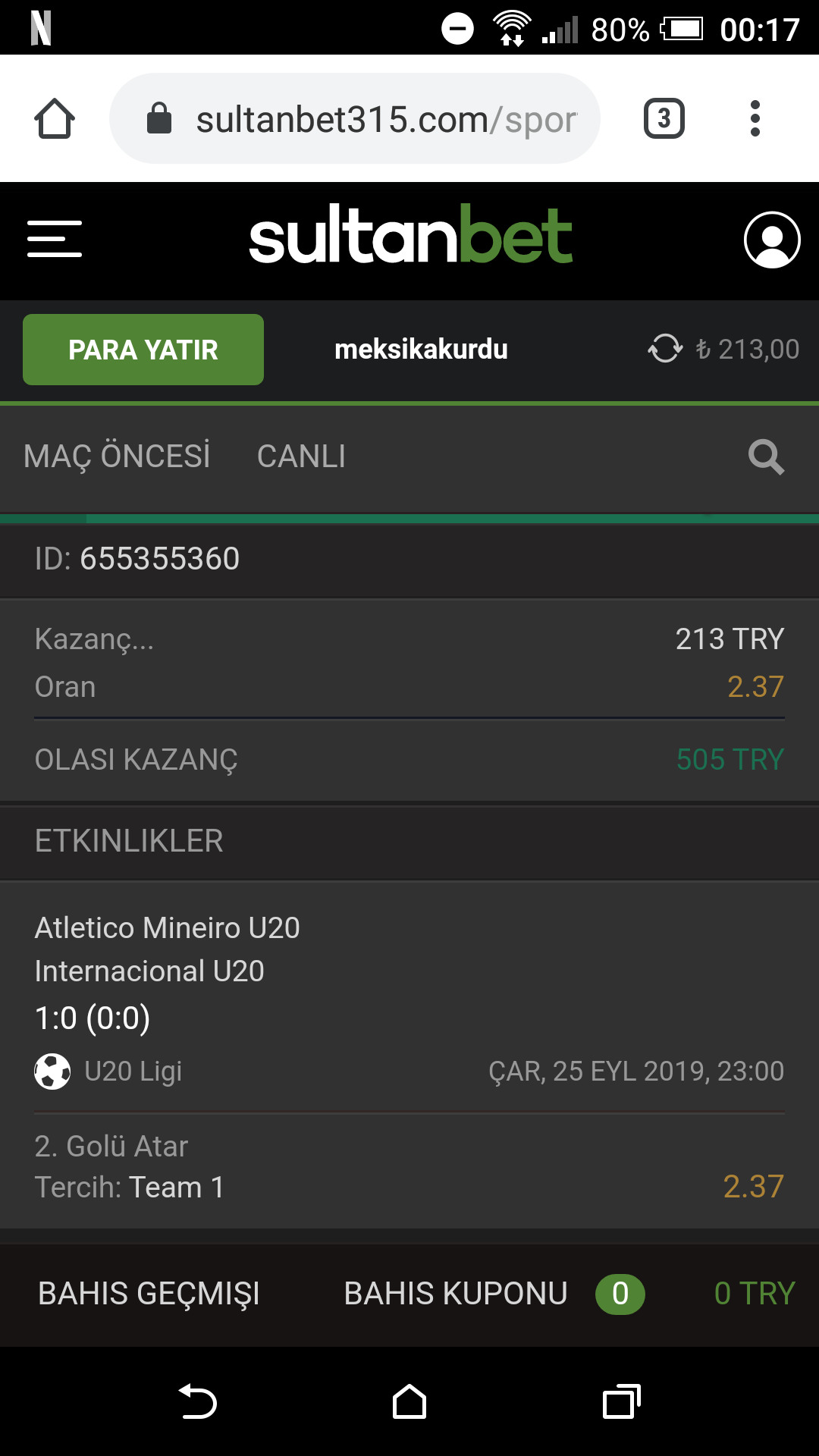The width and height of the screenshot is (819, 1456).
Task: Open the browser tab switcher
Action: point(664,119)
